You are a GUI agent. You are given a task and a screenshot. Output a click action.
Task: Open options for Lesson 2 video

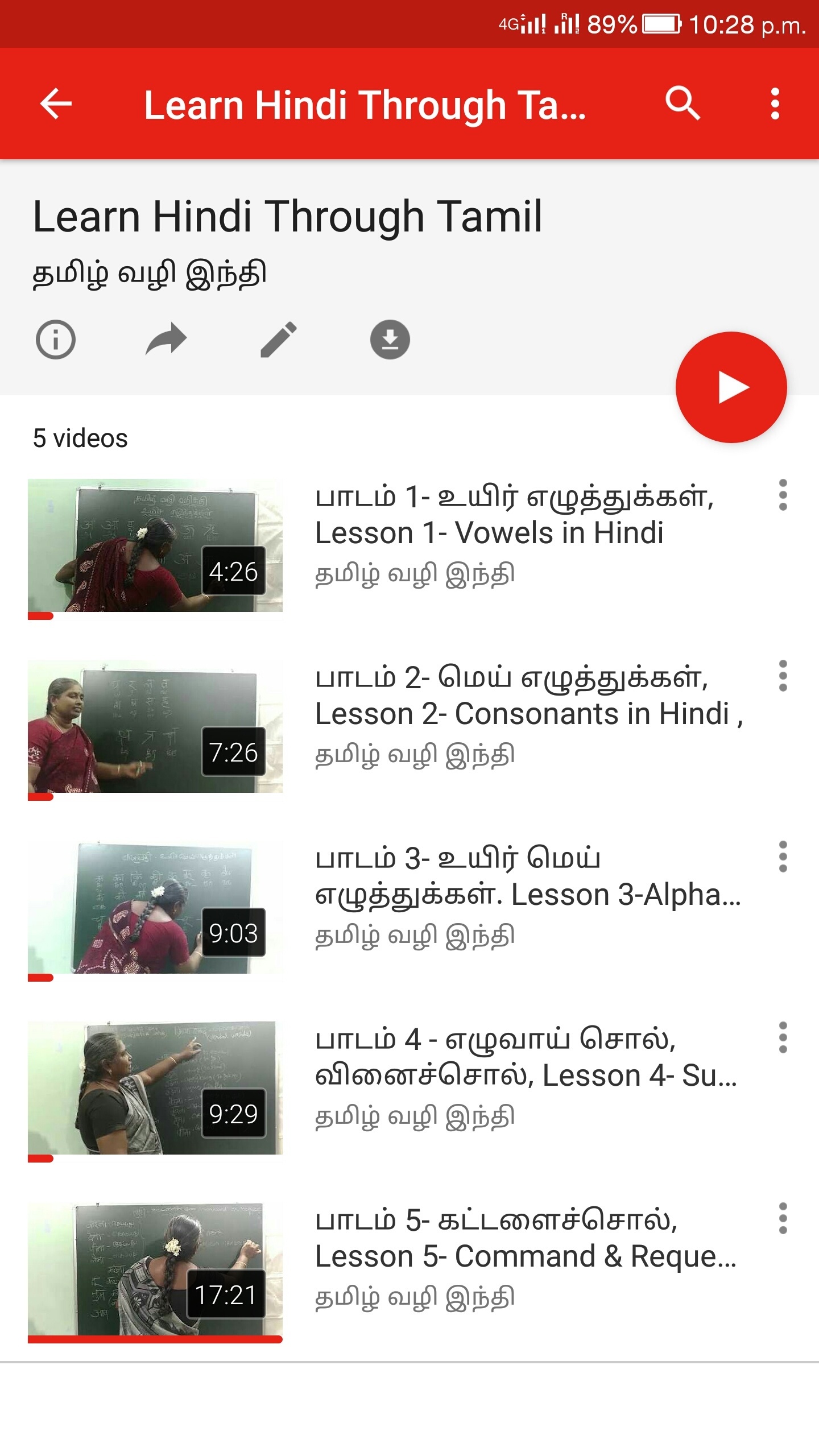pos(783,676)
